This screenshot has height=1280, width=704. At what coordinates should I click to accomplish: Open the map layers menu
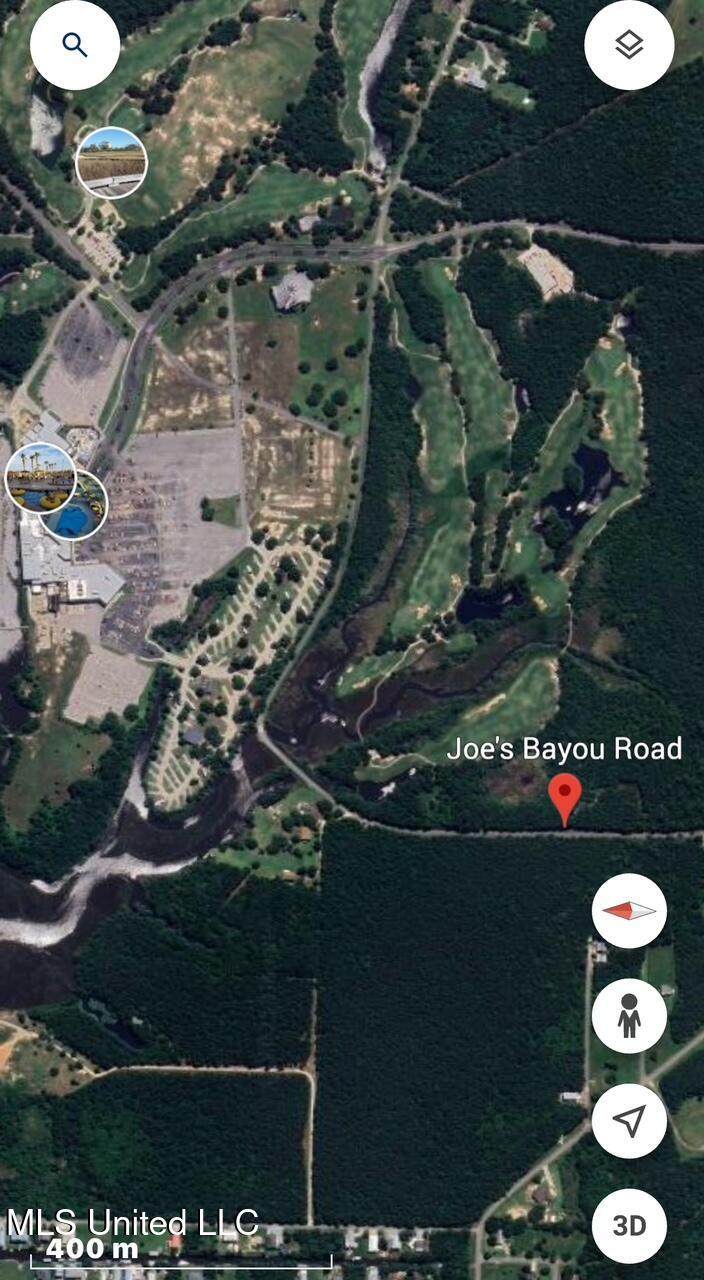(x=629, y=45)
